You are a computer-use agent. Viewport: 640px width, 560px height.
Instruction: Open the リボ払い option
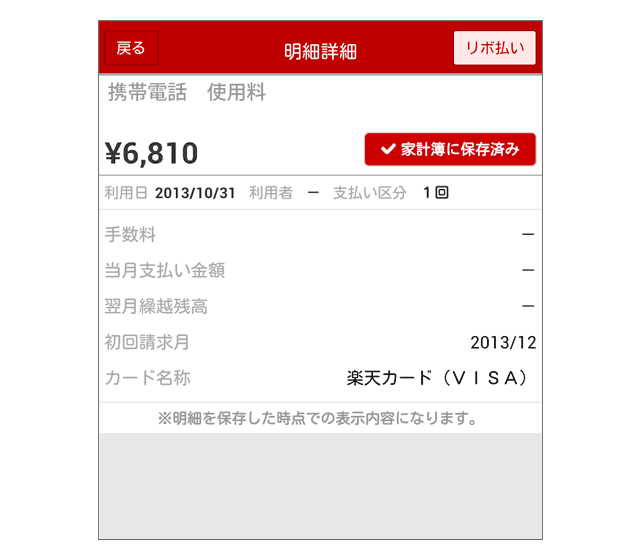[x=494, y=48]
